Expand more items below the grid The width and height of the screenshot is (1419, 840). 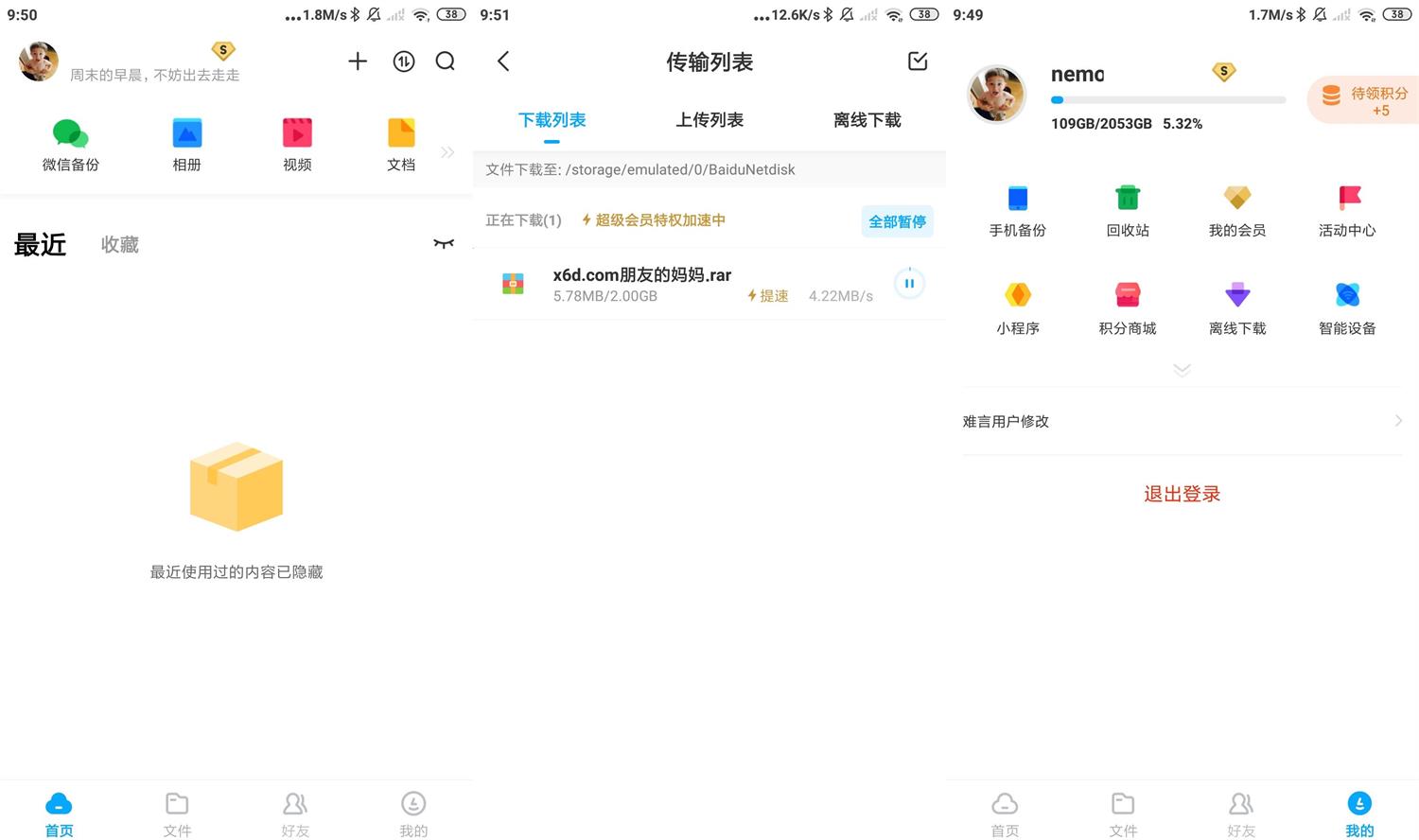[1182, 370]
